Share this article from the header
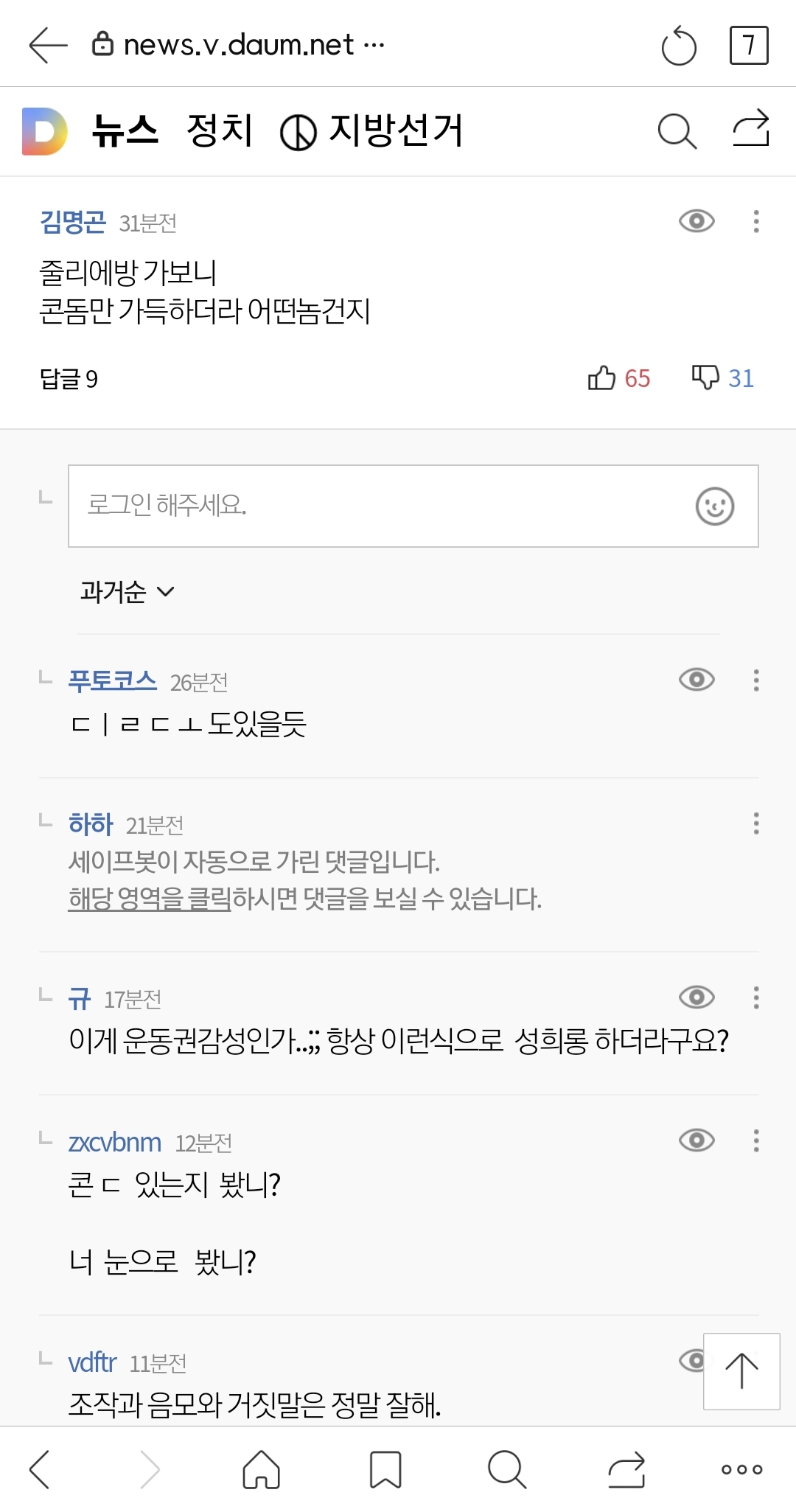This screenshot has width=796, height=1512. pos(750,129)
